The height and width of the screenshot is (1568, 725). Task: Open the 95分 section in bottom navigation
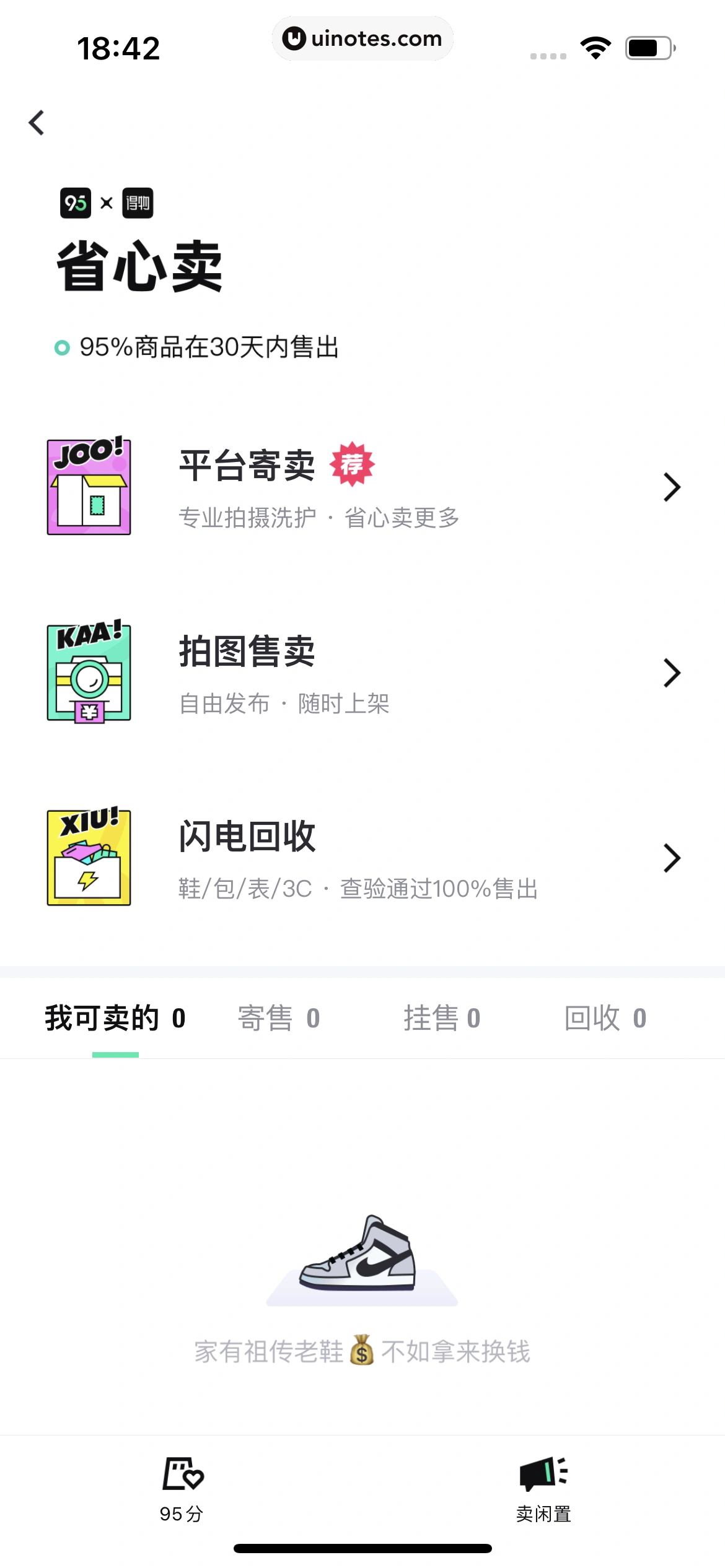click(182, 1486)
